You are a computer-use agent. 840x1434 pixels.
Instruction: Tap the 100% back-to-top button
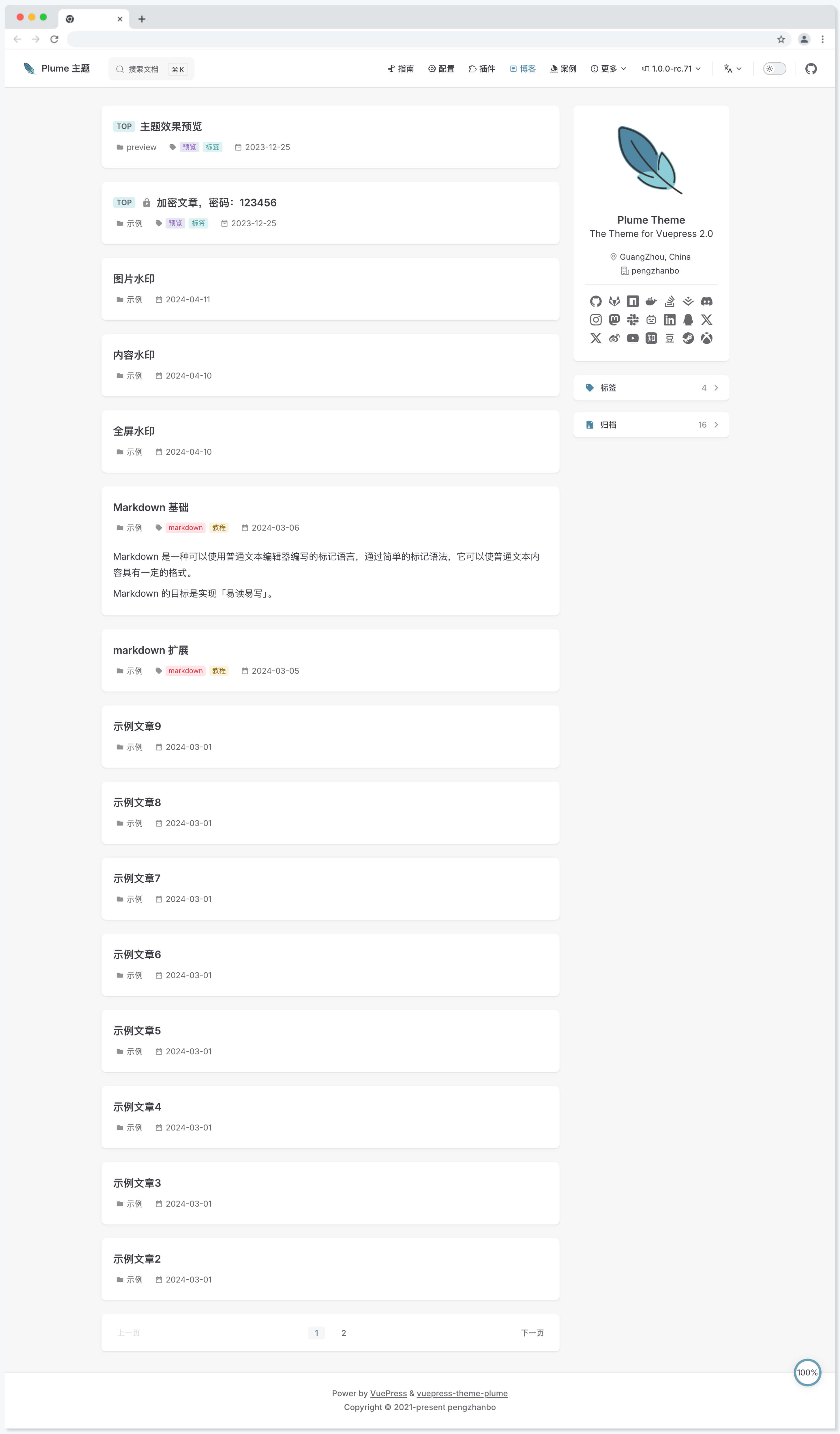(807, 1373)
